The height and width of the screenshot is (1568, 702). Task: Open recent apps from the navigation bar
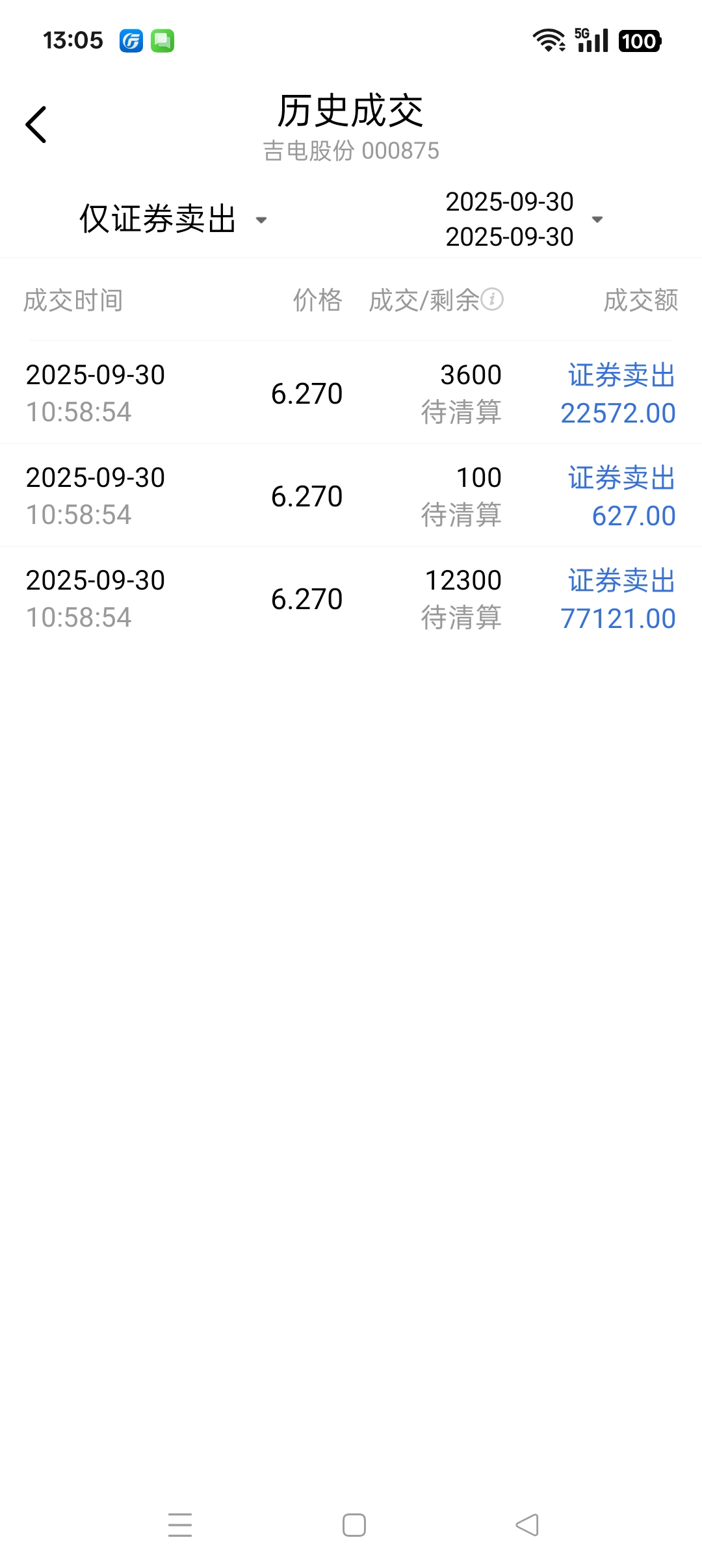180,1524
